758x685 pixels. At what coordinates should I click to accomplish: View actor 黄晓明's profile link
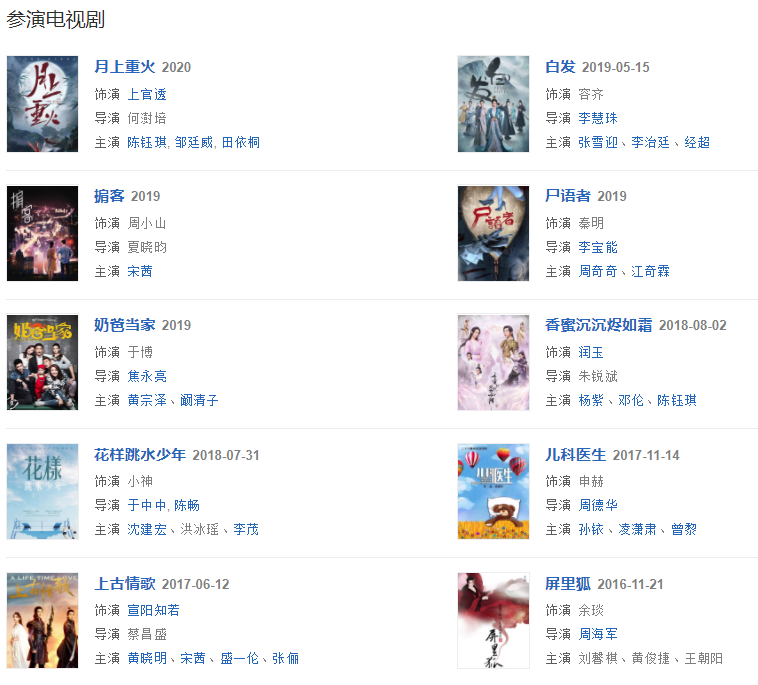click(x=147, y=659)
